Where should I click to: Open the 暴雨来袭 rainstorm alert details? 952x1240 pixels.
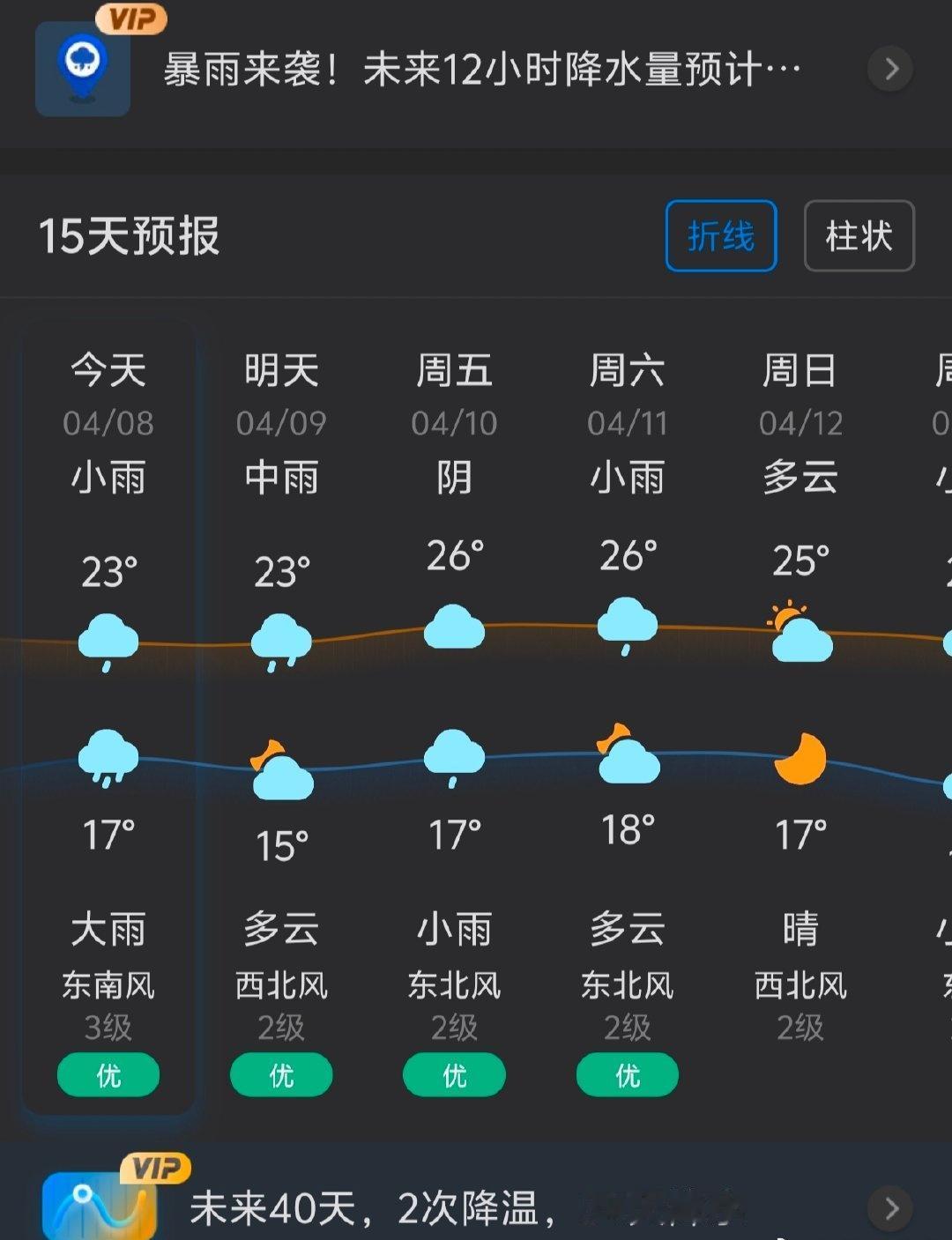click(x=480, y=69)
